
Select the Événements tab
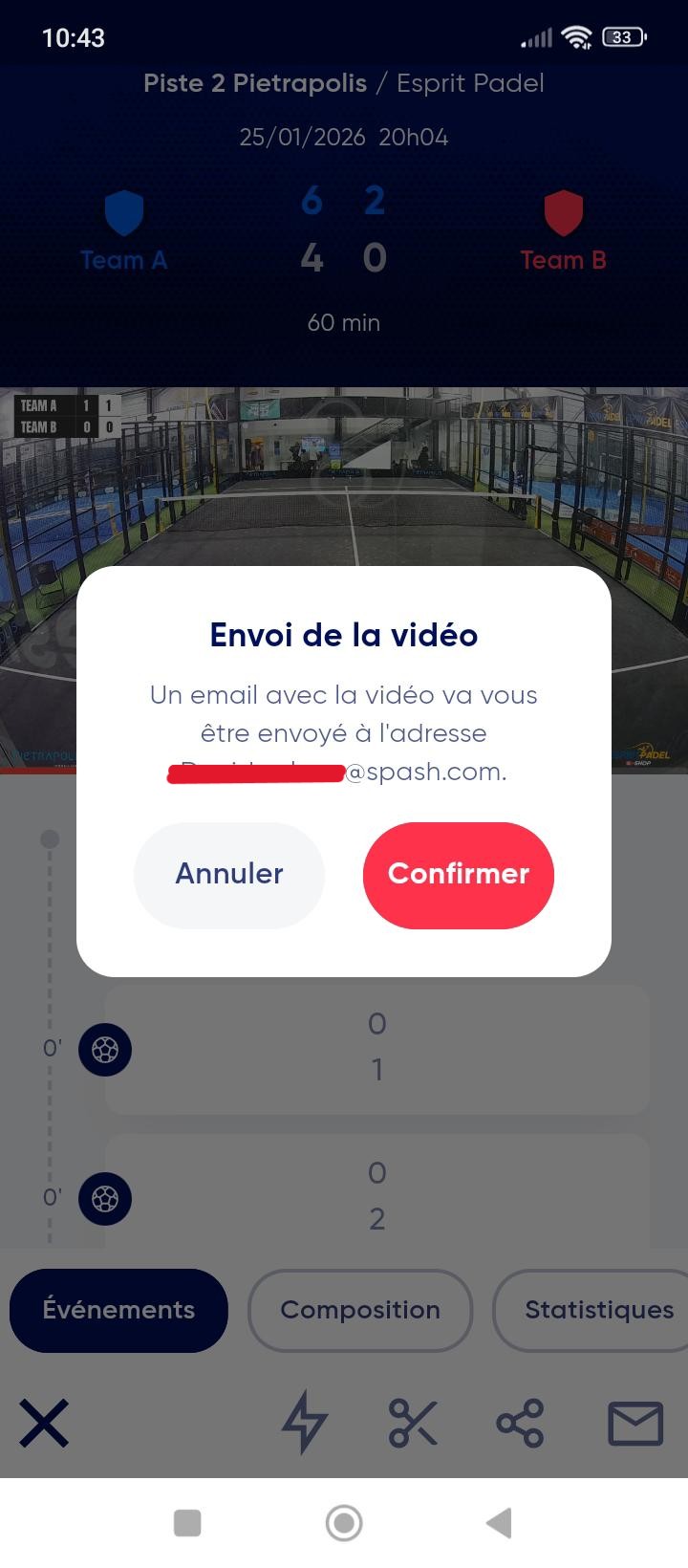tap(118, 1310)
